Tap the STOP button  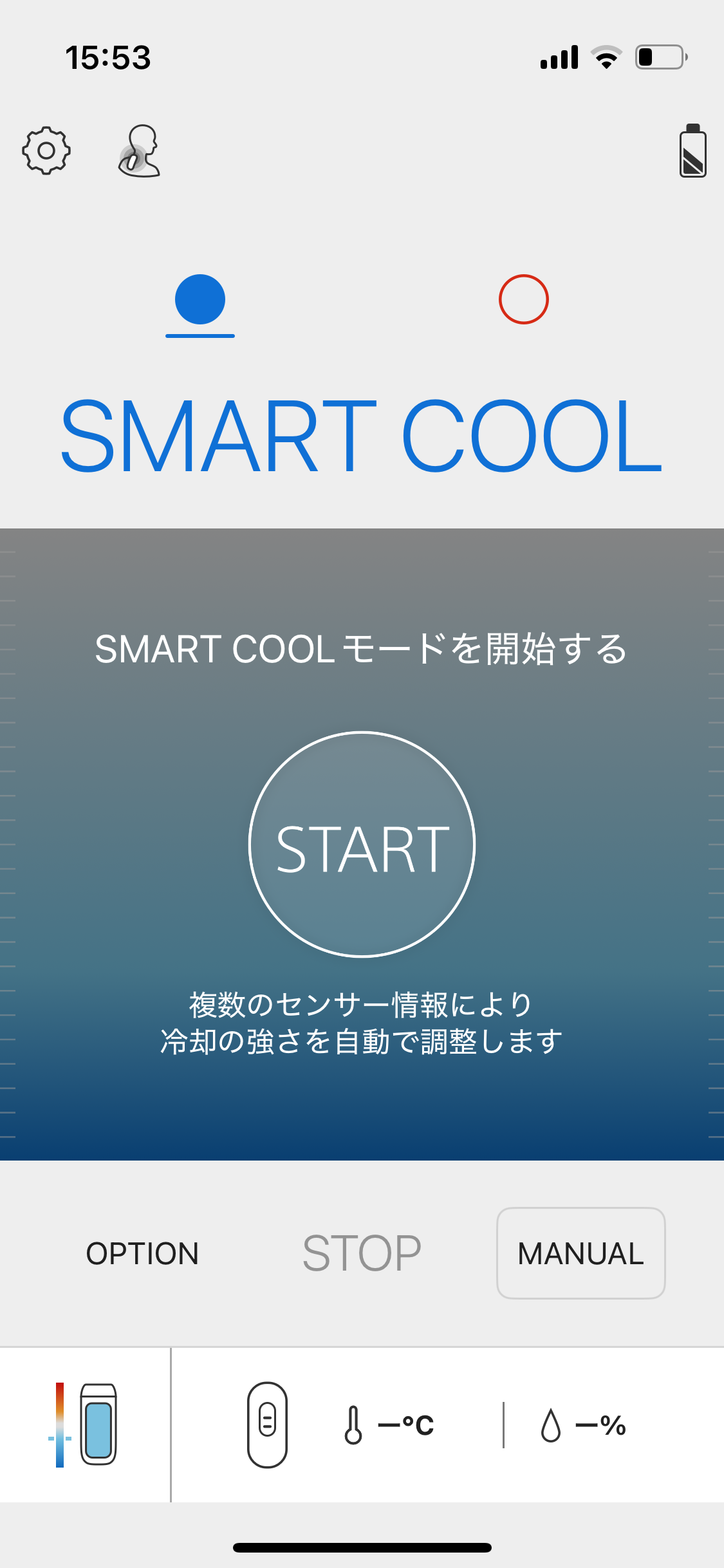point(362,1253)
